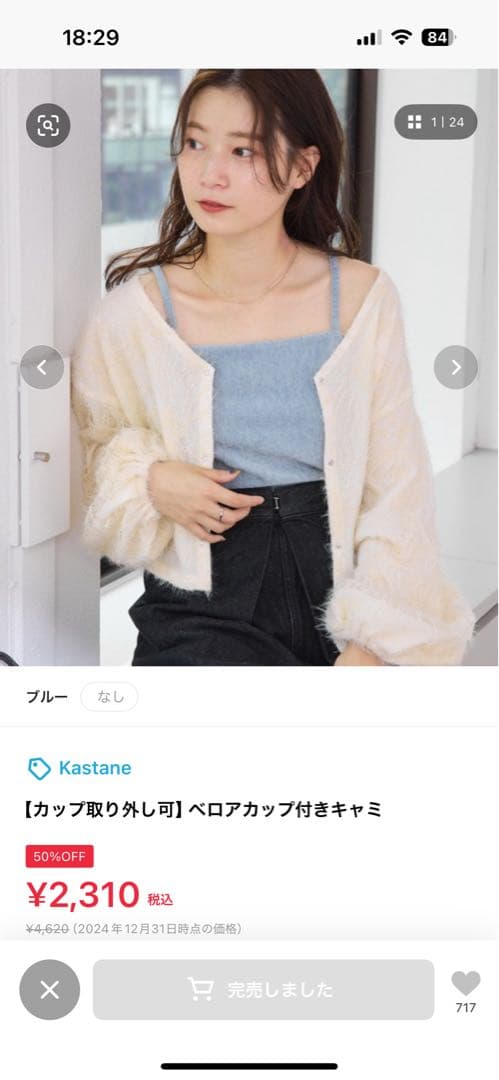Add item to favorites with heart icon

point(466,984)
